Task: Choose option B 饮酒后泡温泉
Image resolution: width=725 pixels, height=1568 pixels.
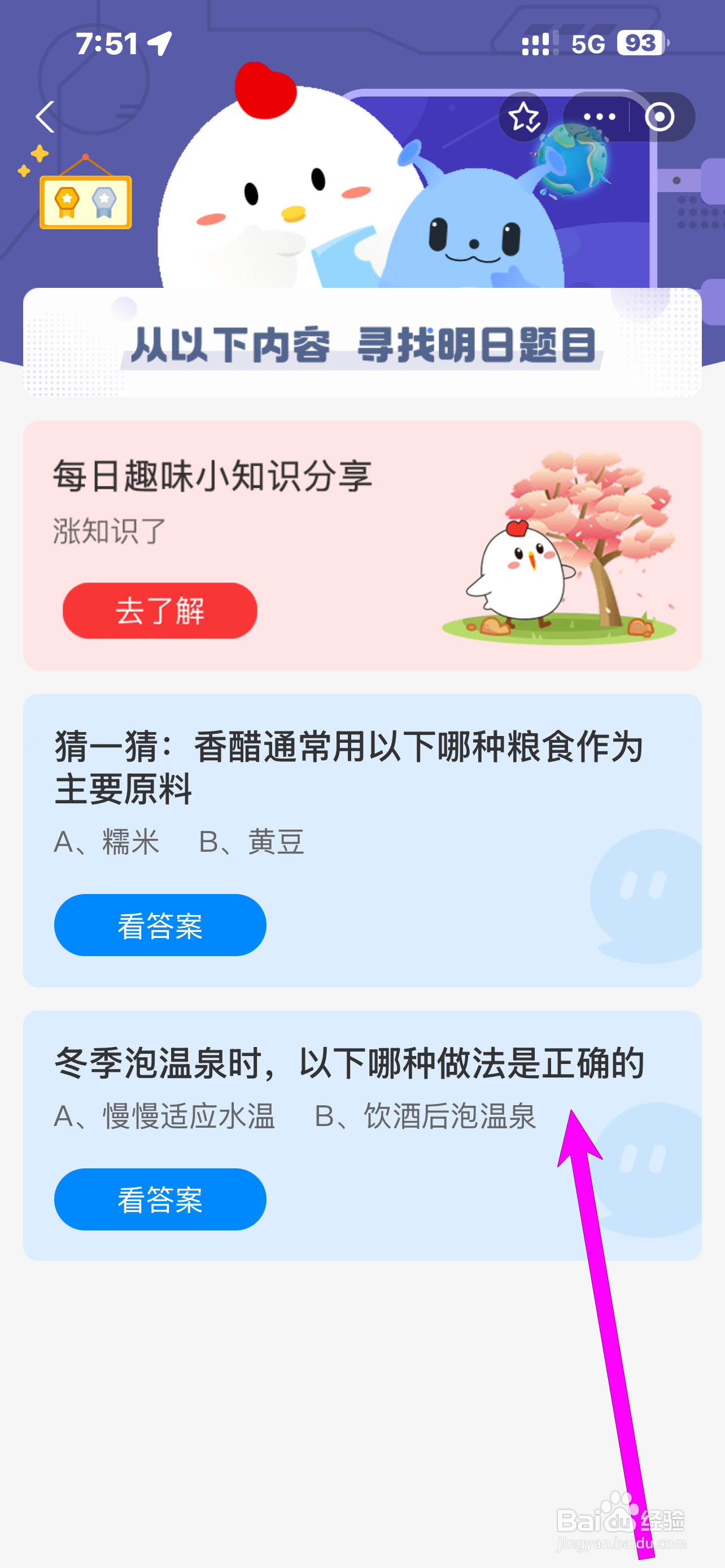Action: point(425,1118)
